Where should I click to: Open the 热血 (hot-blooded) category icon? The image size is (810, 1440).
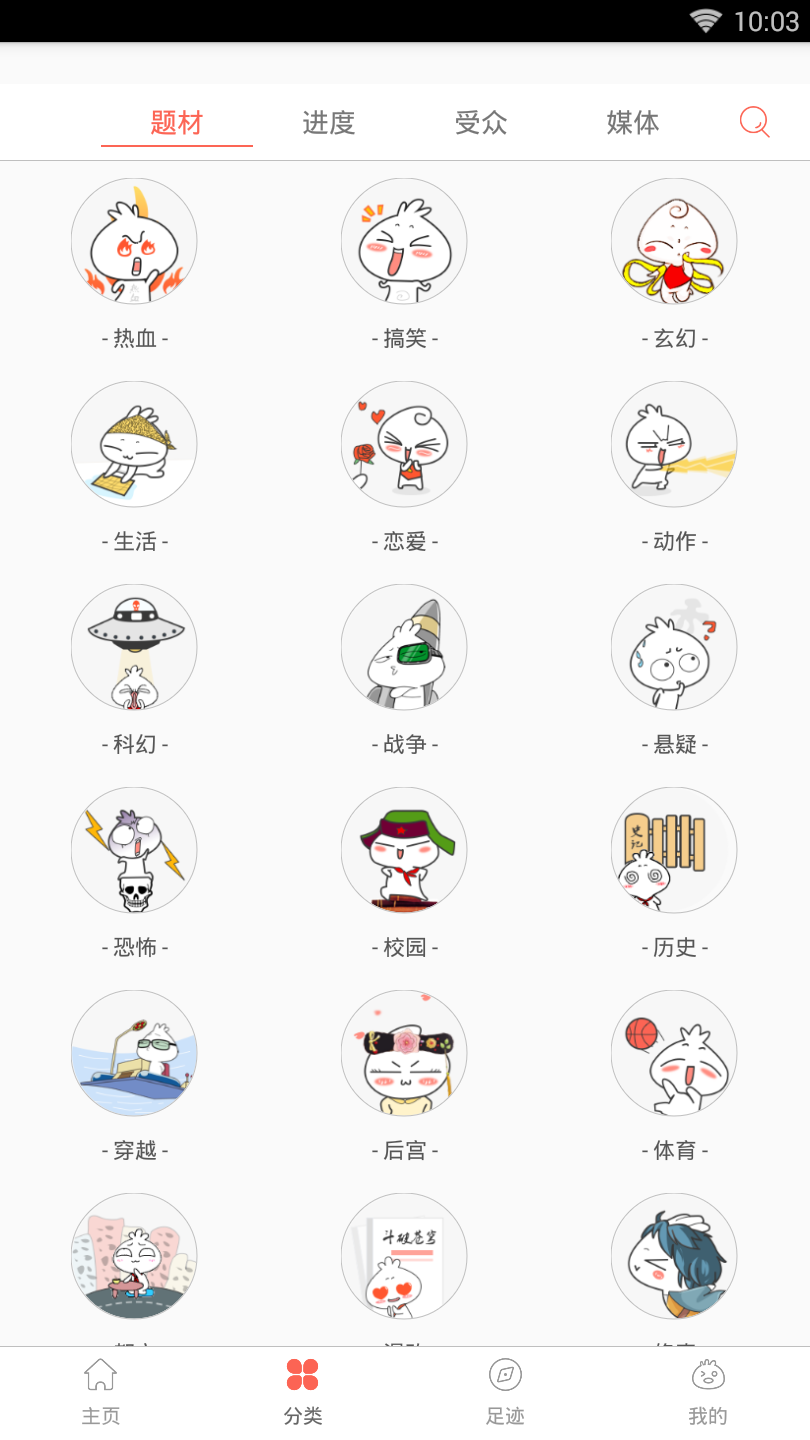click(x=134, y=241)
